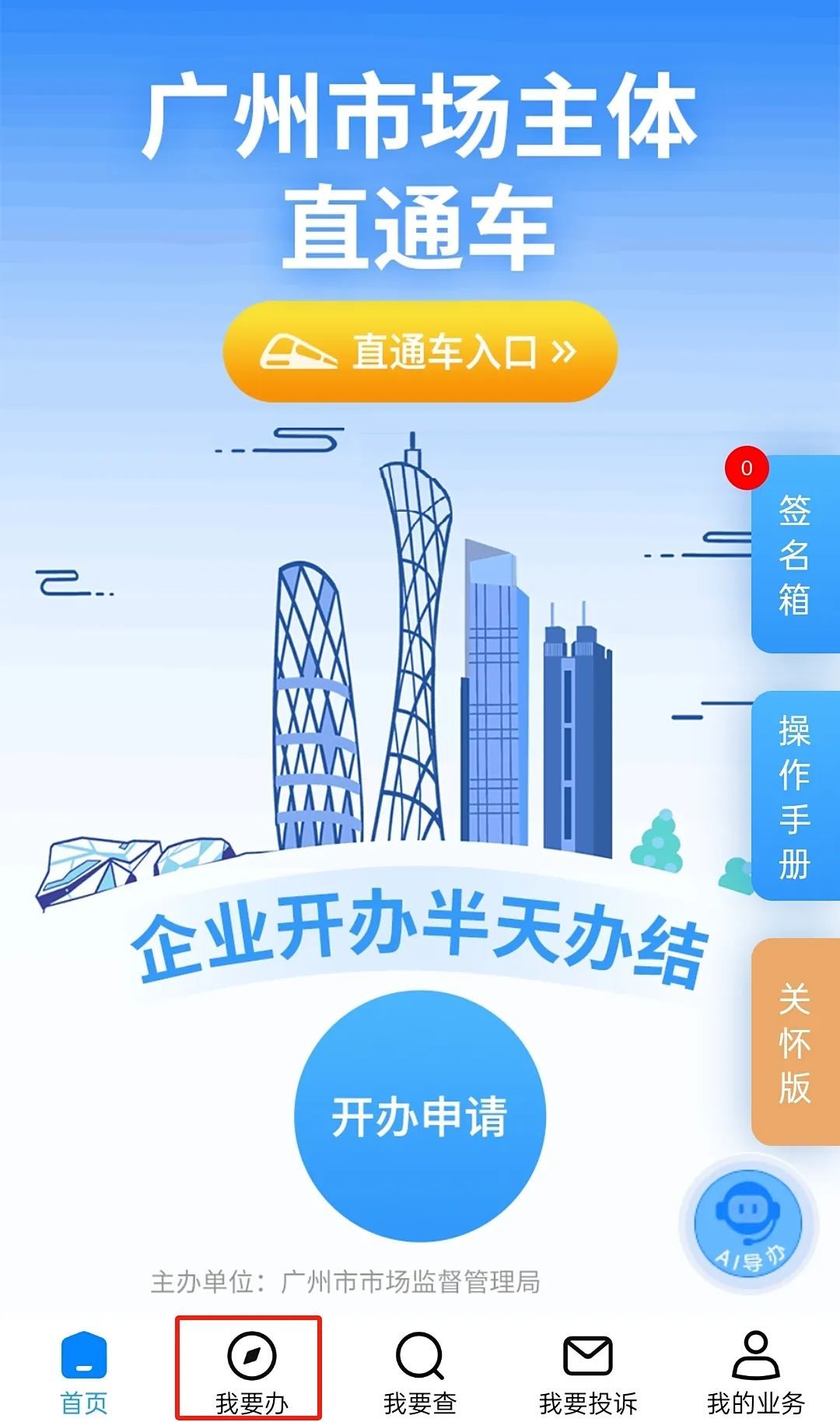Switch to the 我要办 tab
840x1422 pixels.
[x=251, y=1372]
